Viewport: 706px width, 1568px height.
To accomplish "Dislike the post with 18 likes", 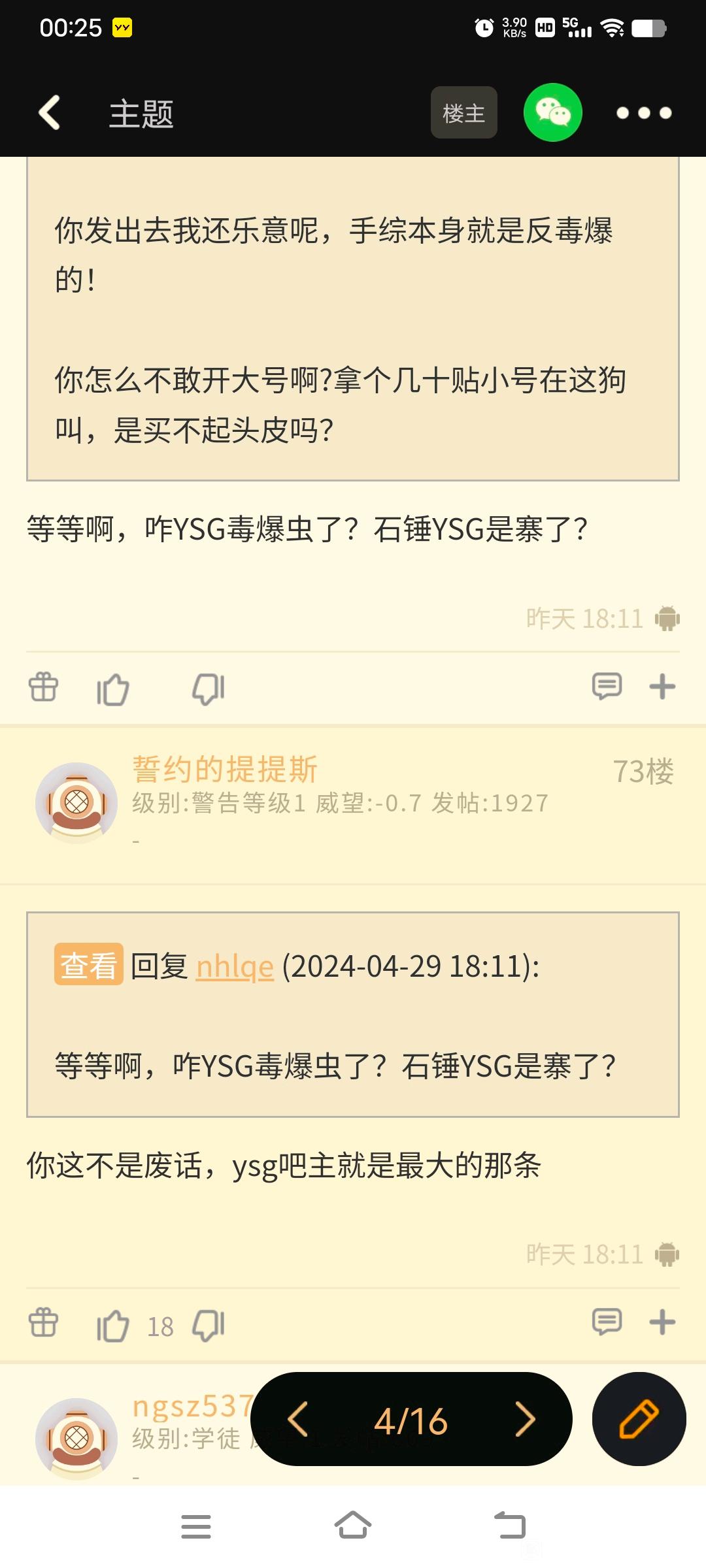I will tap(209, 1325).
